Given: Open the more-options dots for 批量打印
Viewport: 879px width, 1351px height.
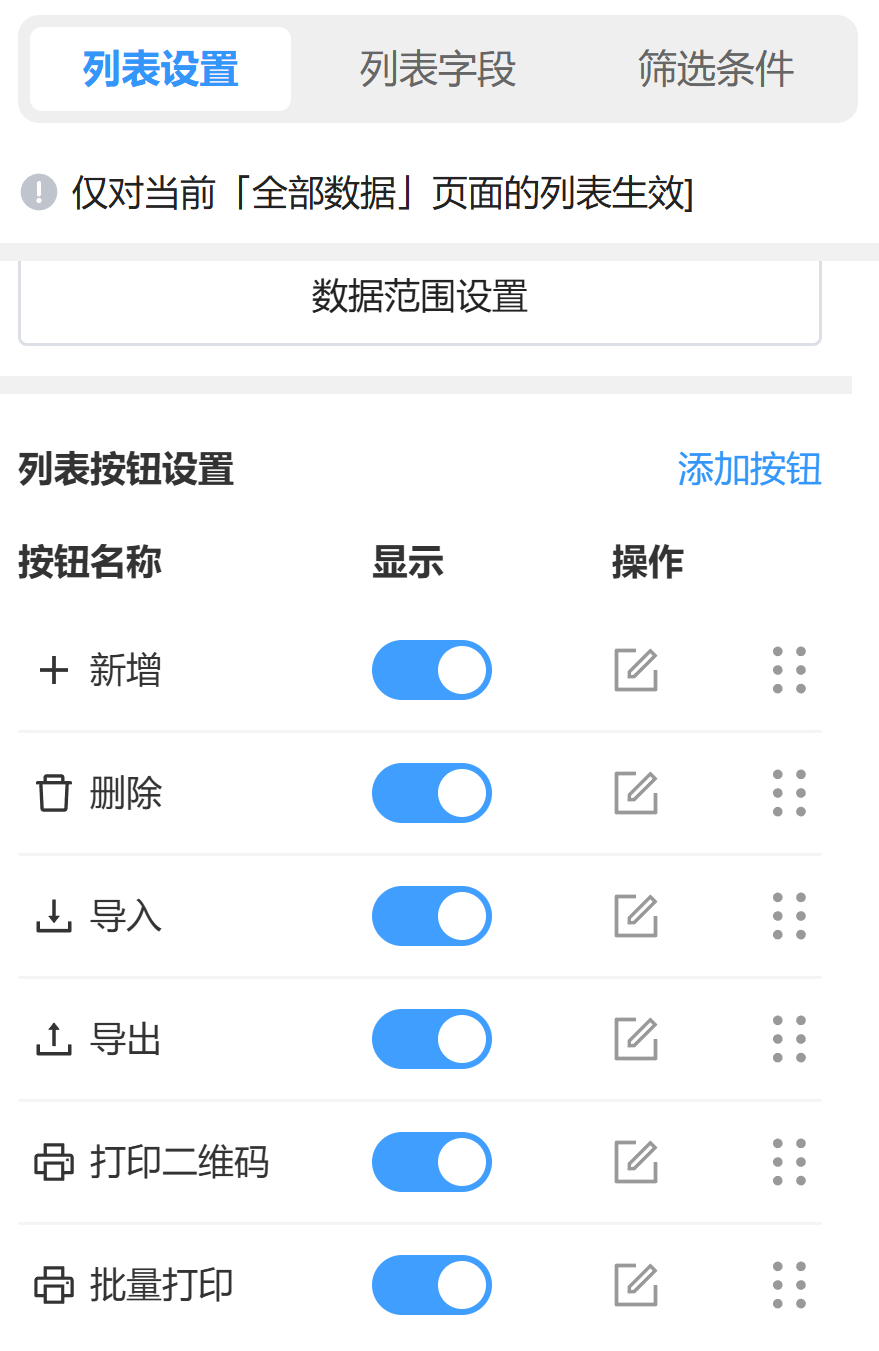Looking at the screenshot, I should pyautogui.click(x=790, y=1285).
